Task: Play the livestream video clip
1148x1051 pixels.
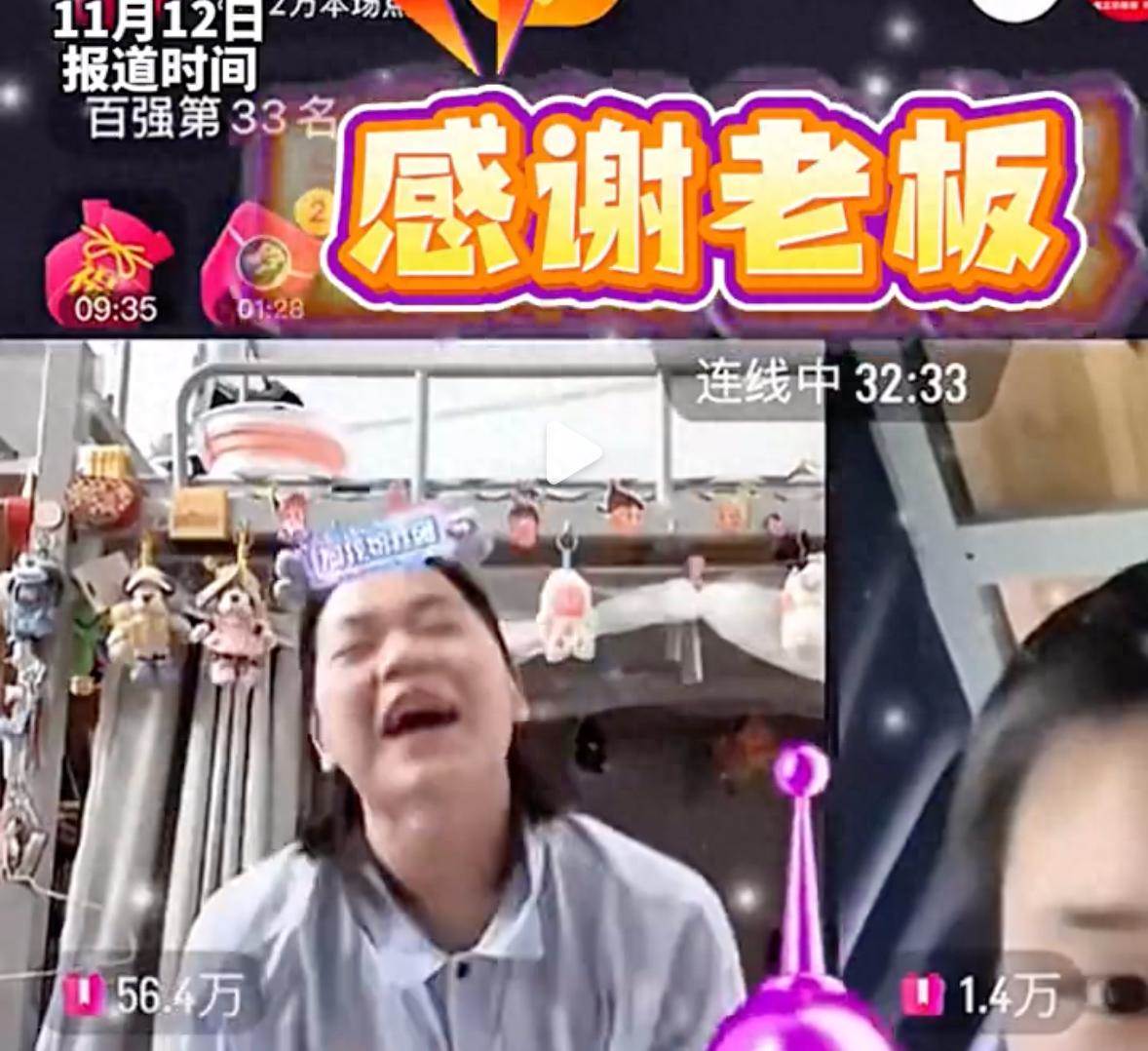Action: pos(573,453)
